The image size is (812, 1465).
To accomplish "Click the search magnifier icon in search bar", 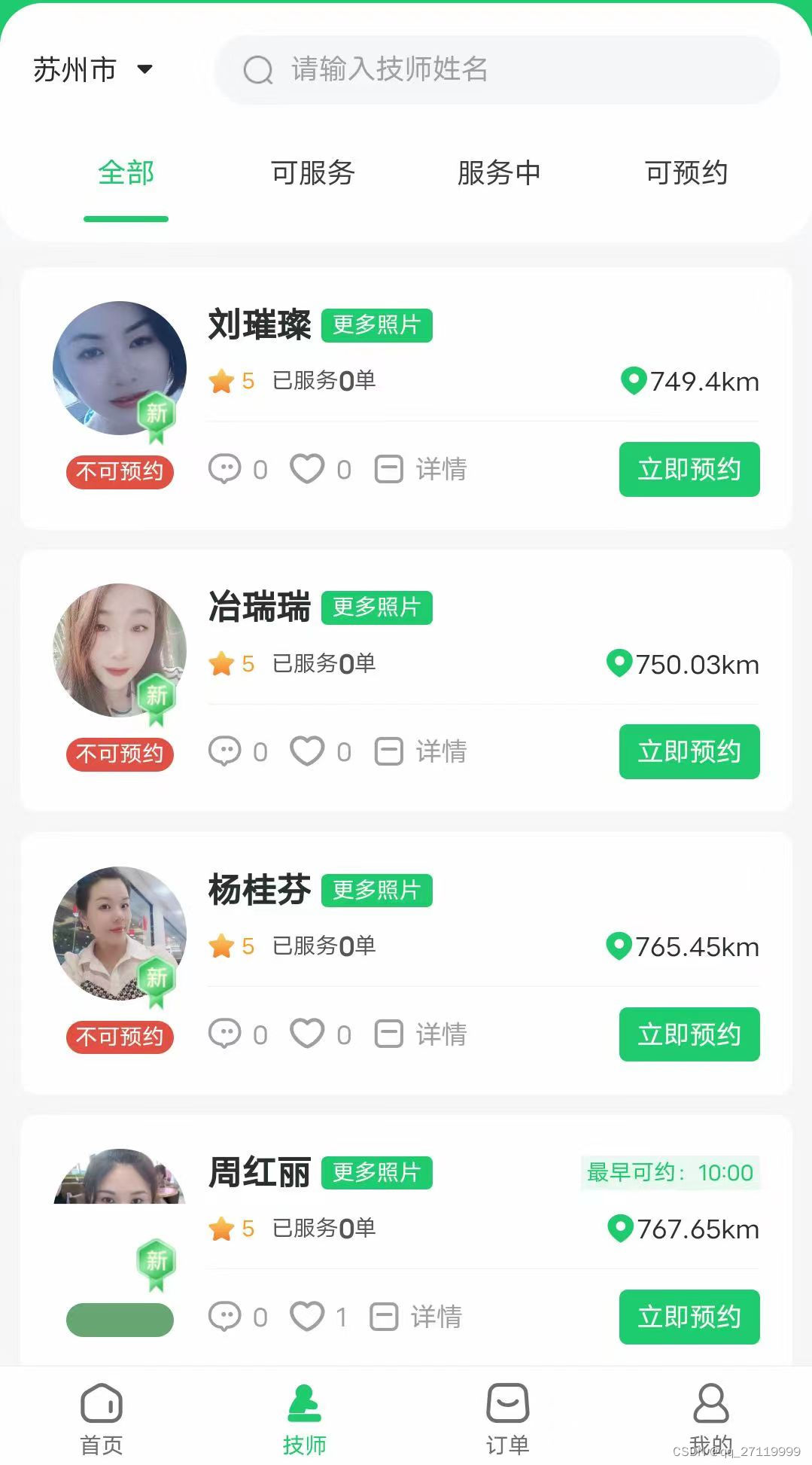I will point(258,70).
